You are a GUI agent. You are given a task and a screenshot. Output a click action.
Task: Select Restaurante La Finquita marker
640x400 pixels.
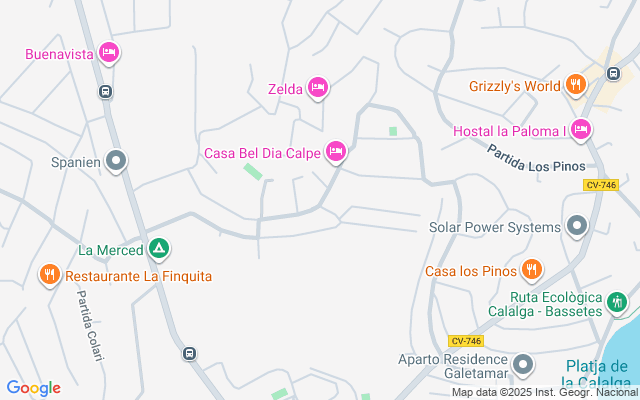coord(49,273)
